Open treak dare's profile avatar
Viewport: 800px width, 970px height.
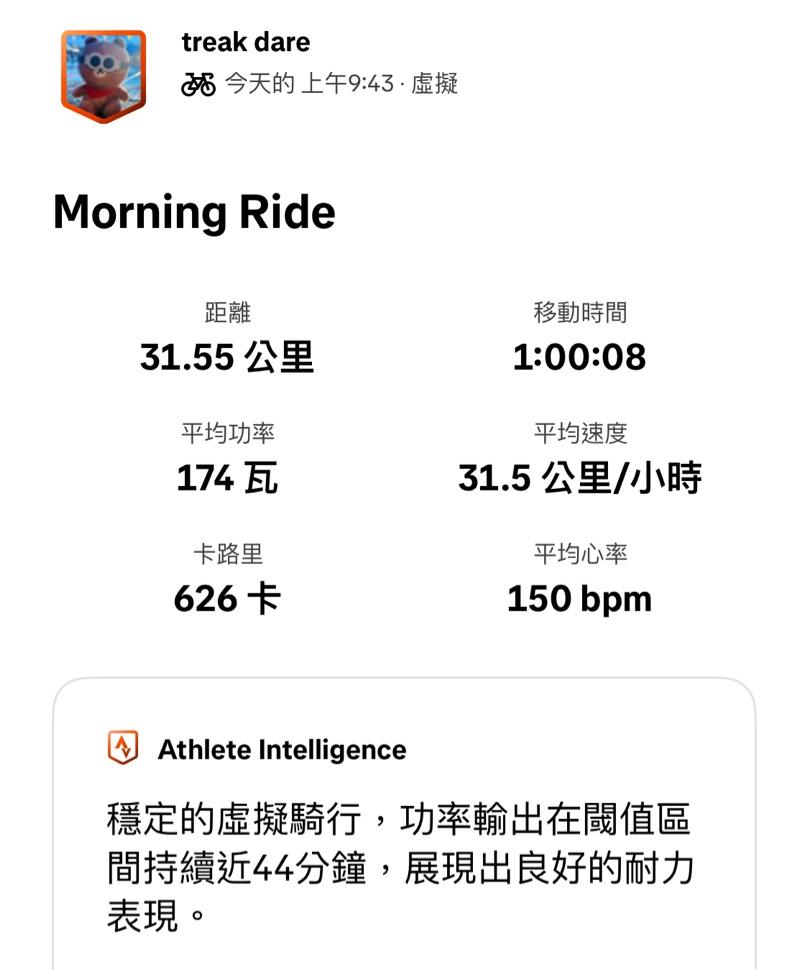click(103, 75)
